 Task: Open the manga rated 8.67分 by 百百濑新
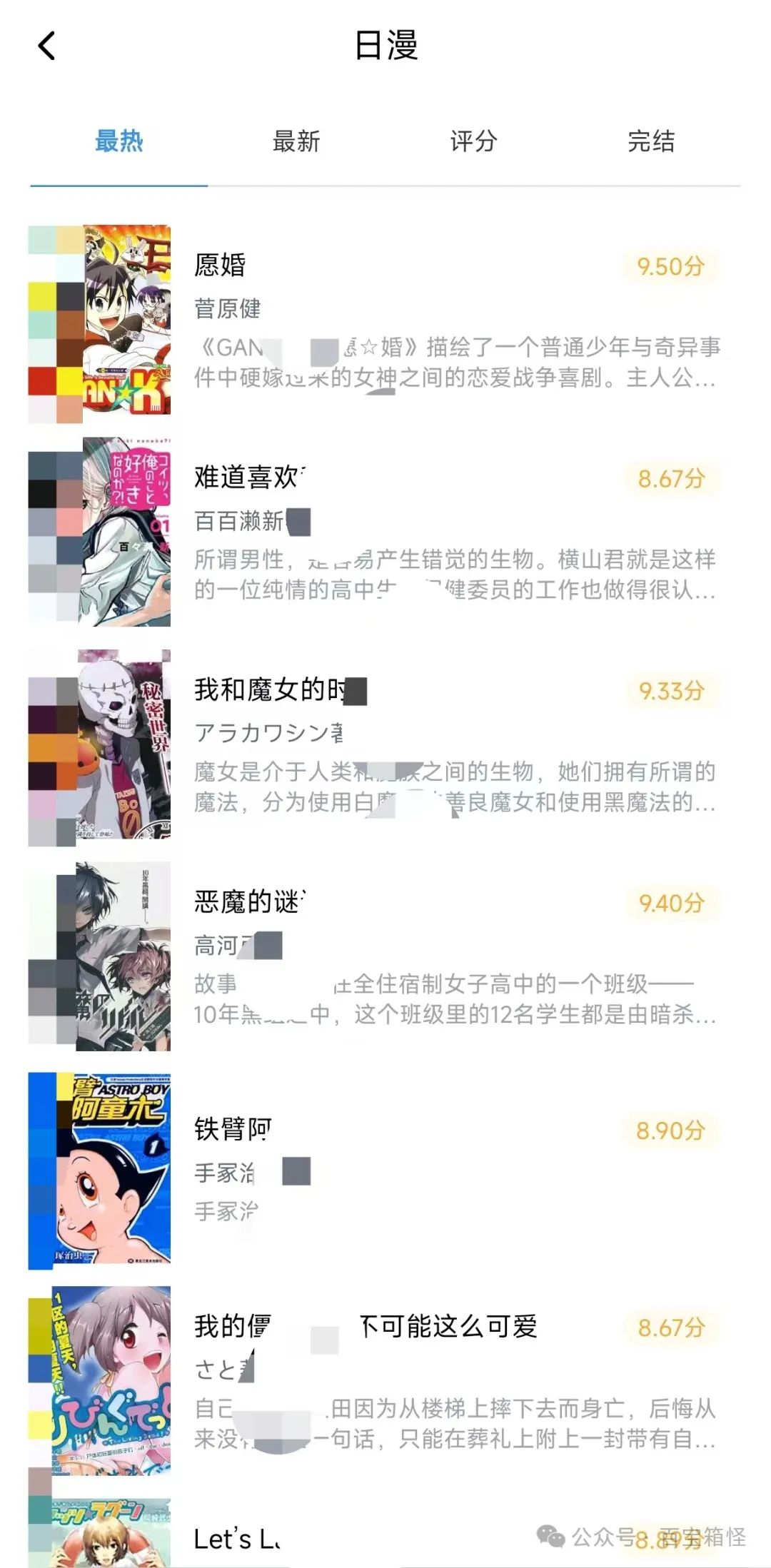pos(385,532)
